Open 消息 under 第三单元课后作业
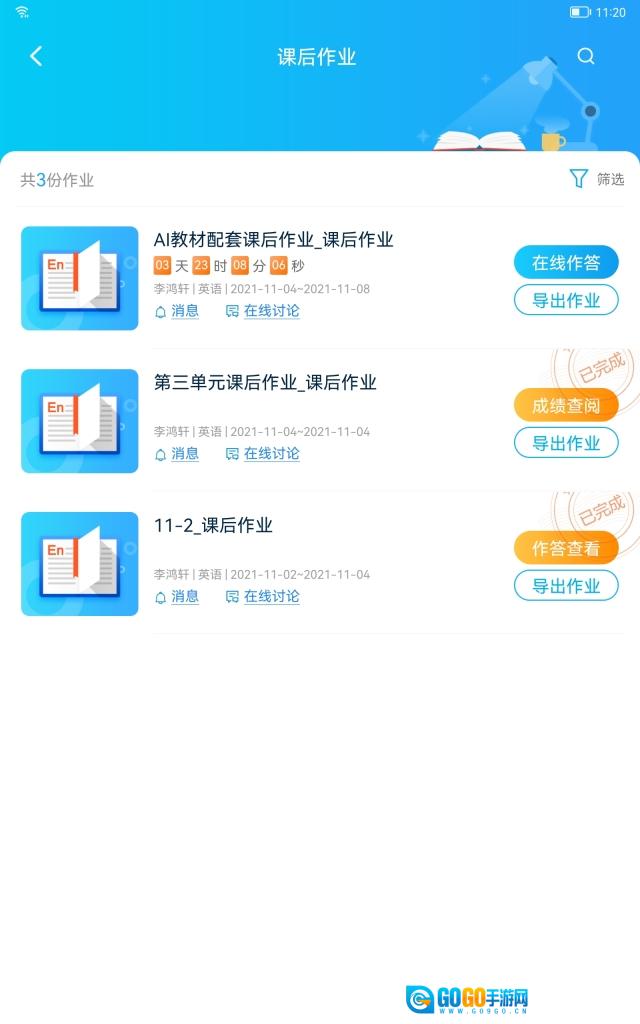Viewport: 640px width, 1024px height. pyautogui.click(x=177, y=454)
